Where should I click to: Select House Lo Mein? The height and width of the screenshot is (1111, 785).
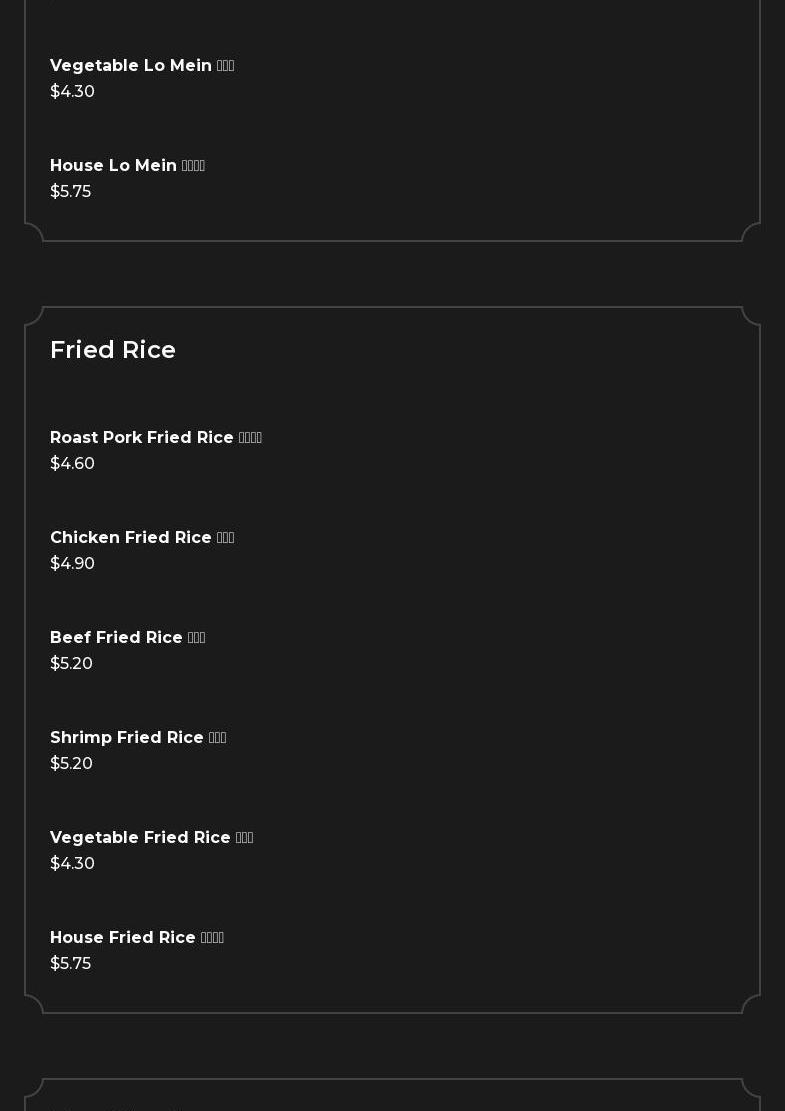(127, 166)
